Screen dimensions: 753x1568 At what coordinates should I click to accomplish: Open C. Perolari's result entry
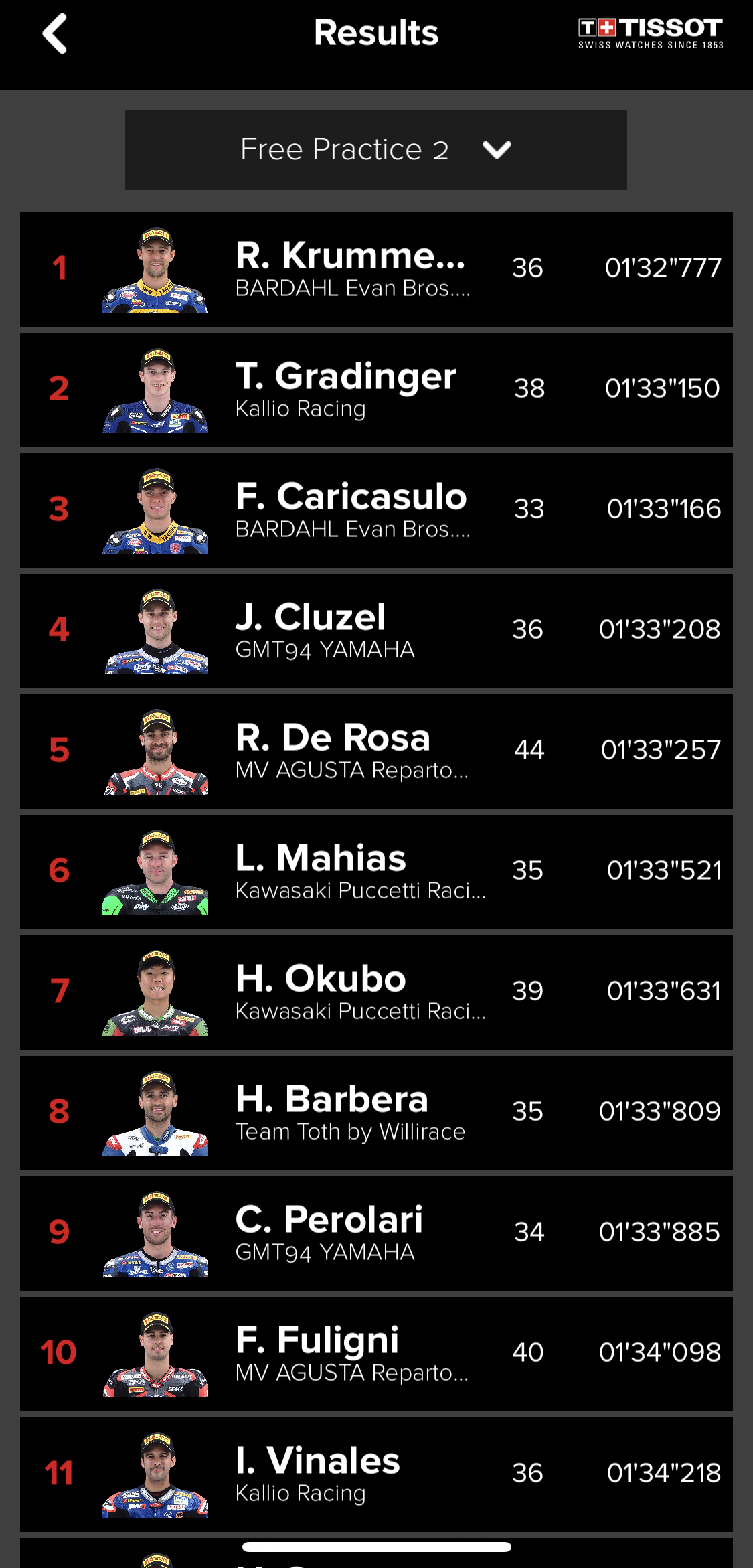(375, 1233)
